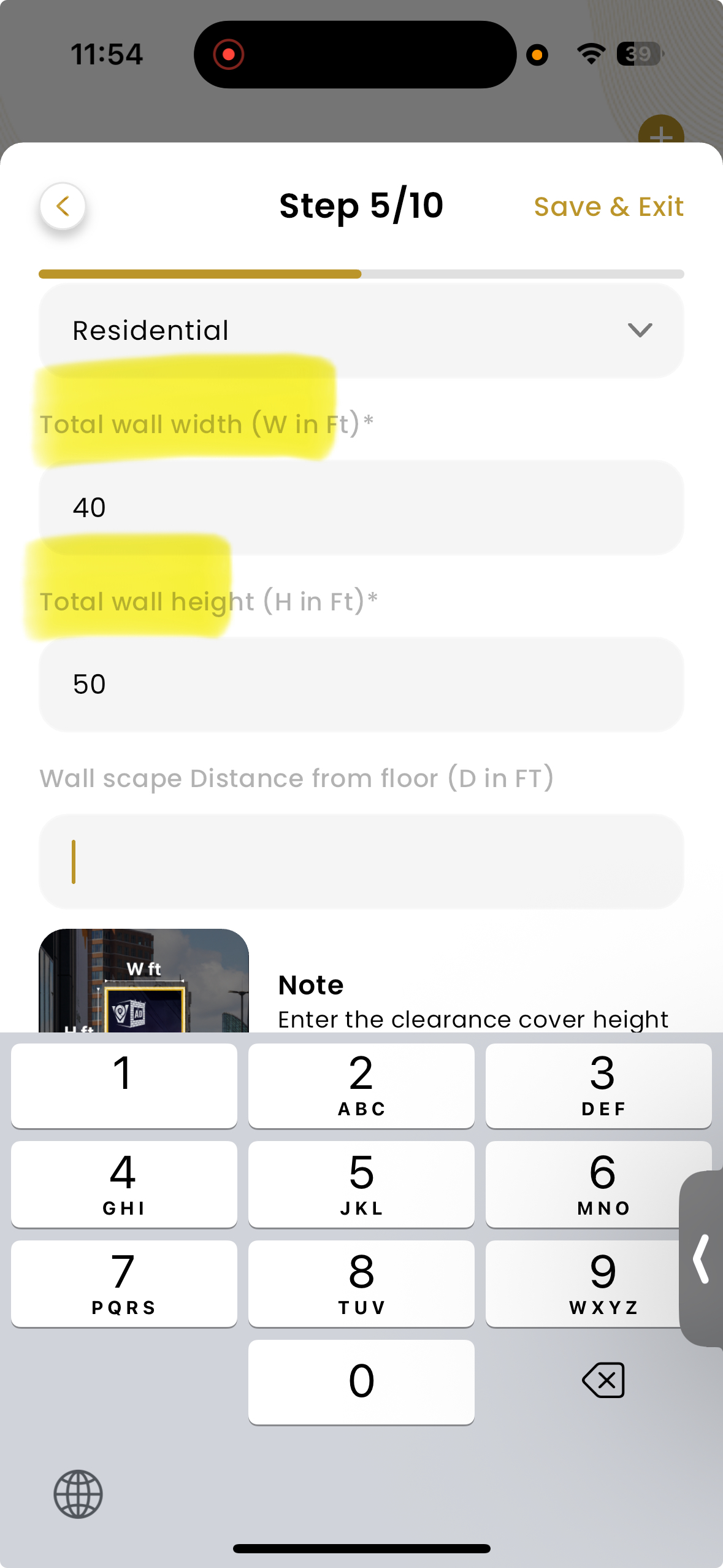Edit the total wall width field
Screen dimensions: 723x1568
click(x=361, y=508)
